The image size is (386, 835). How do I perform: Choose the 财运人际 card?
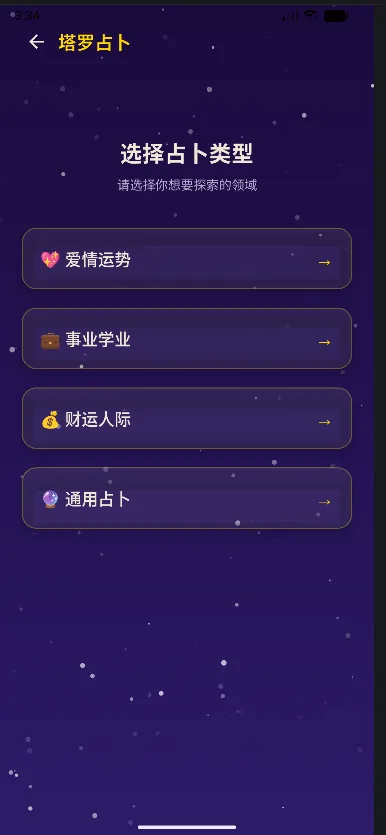[x=187, y=419]
